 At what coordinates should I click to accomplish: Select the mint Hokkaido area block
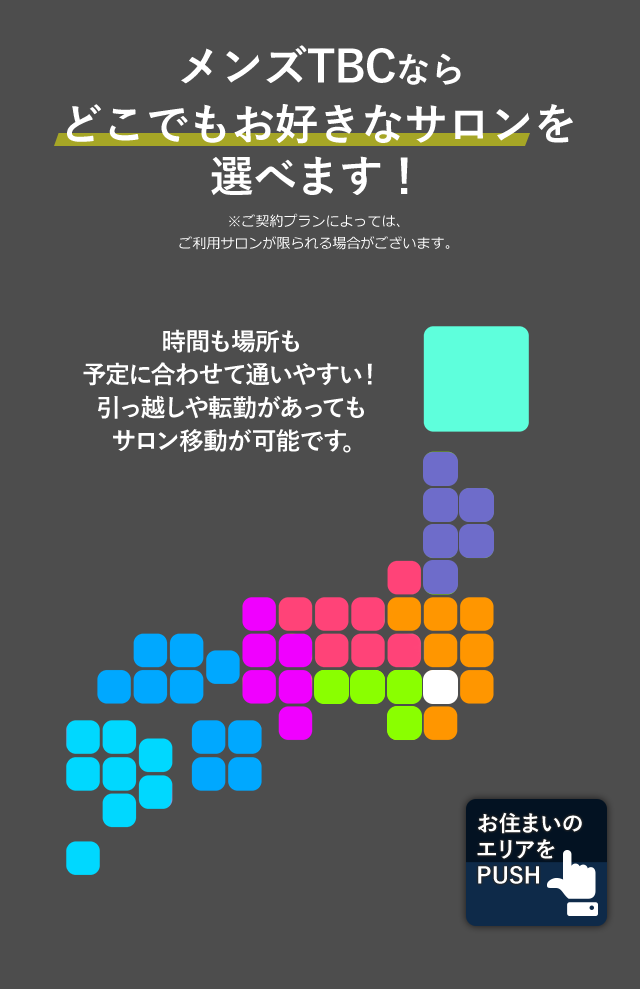pyautogui.click(x=476, y=379)
